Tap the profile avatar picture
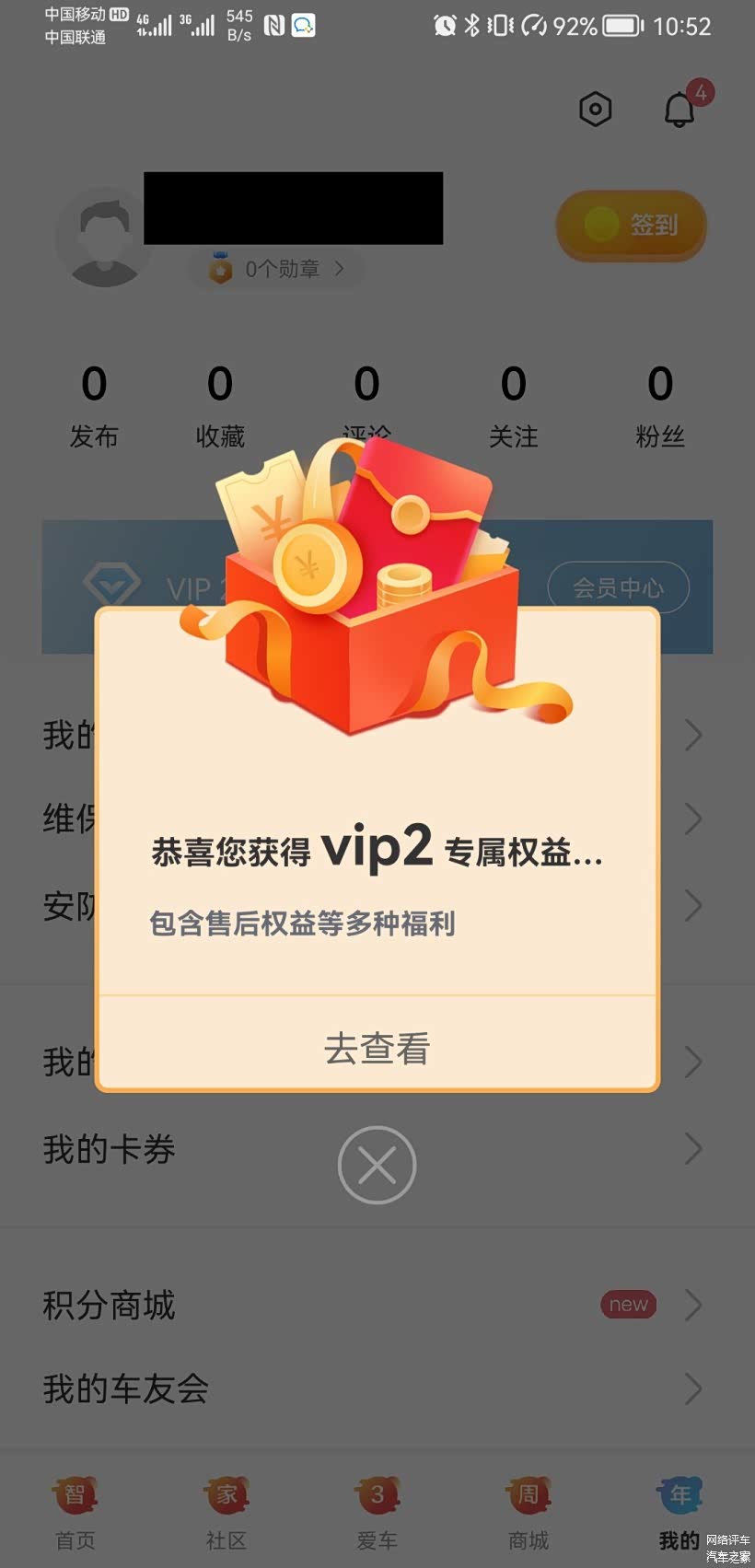Viewport: 755px width, 1568px height. (104, 237)
